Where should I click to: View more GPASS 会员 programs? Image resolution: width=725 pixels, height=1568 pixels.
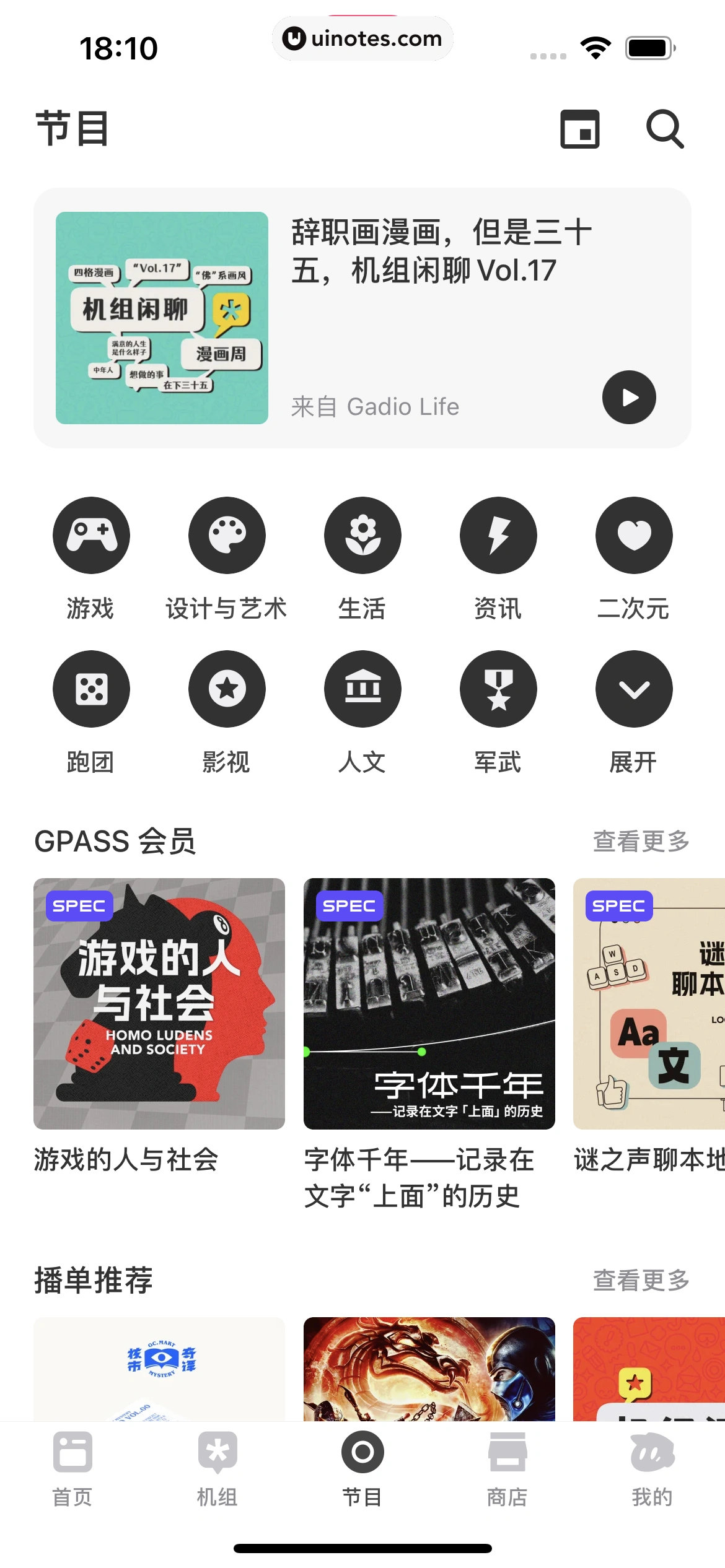(x=641, y=842)
